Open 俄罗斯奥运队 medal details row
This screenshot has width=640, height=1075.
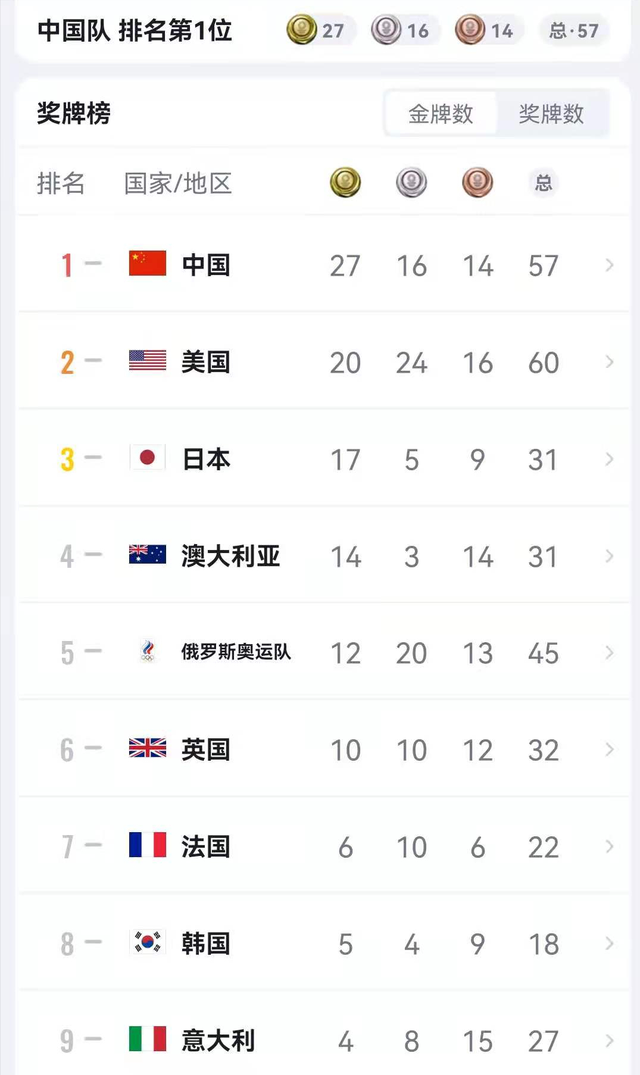(320, 653)
